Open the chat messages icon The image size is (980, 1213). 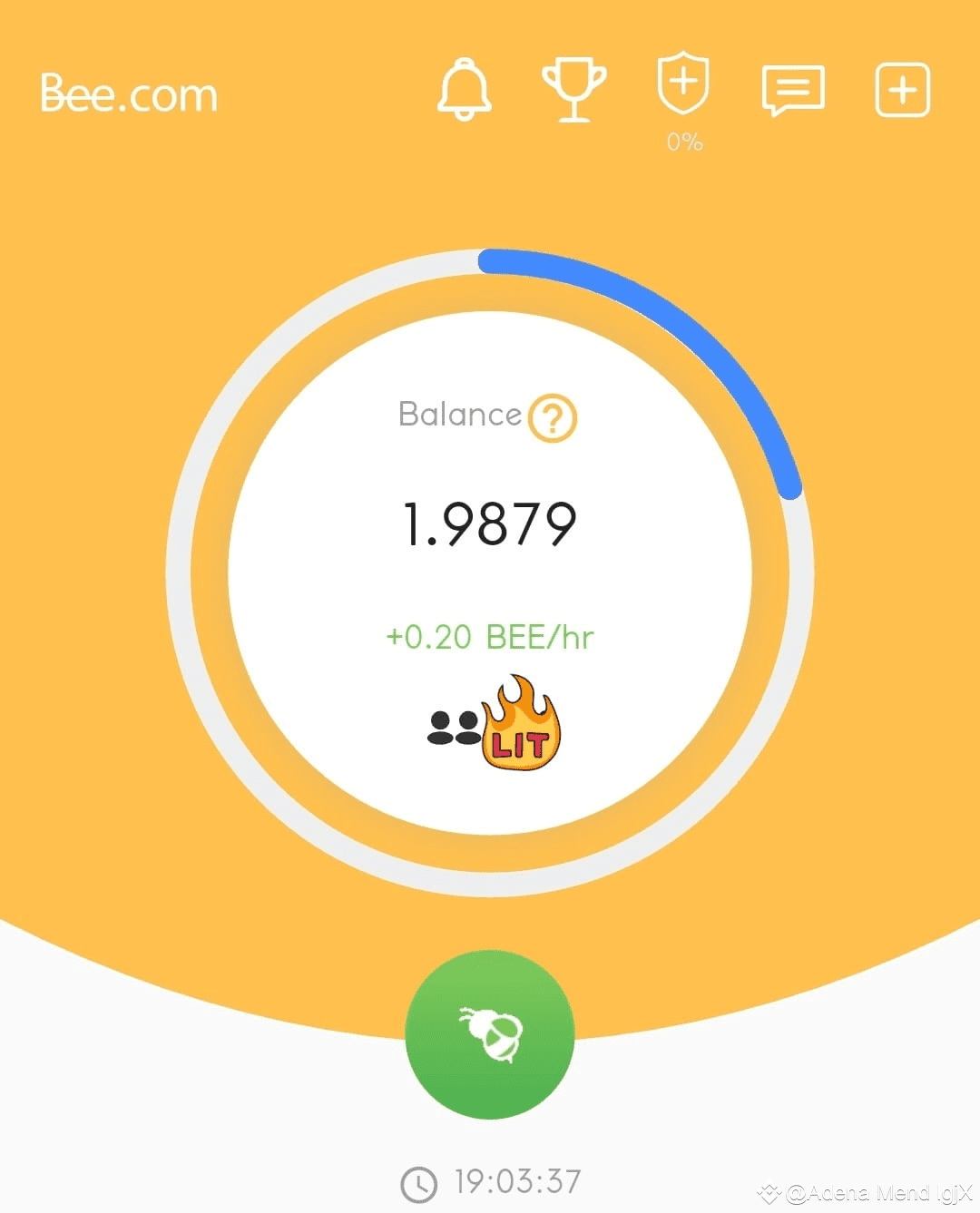(x=793, y=91)
